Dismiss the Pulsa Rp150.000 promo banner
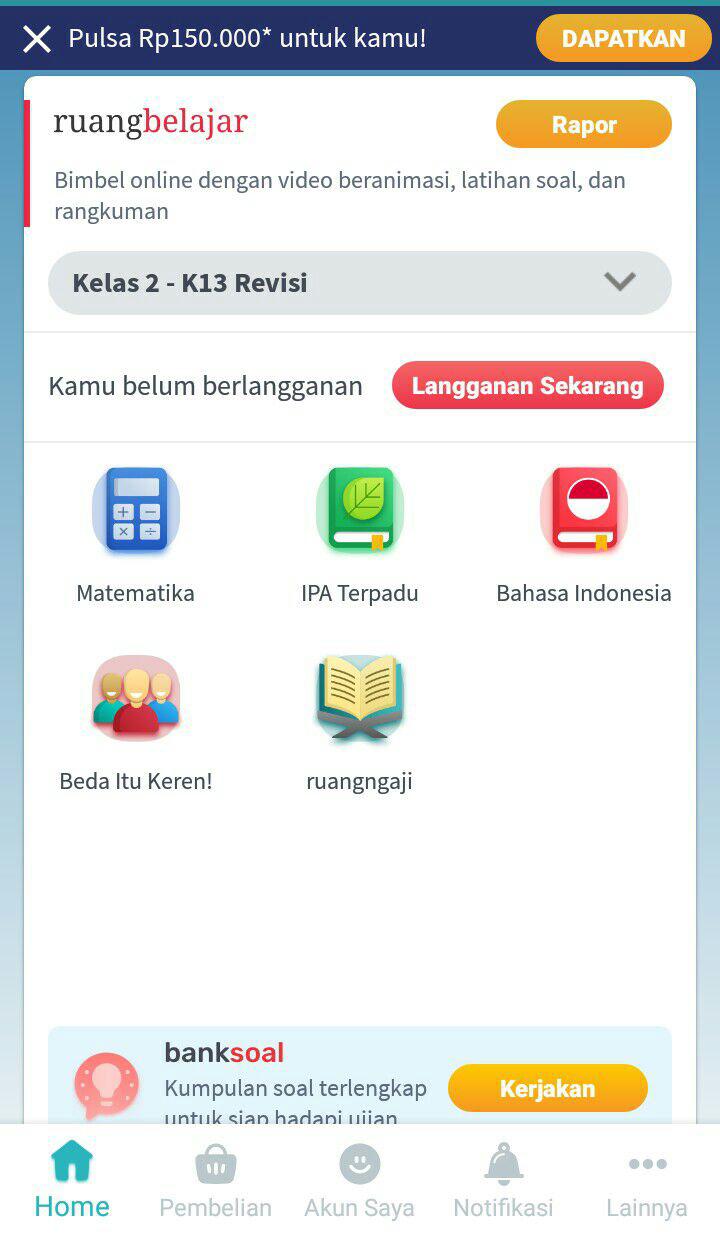The image size is (720, 1236). pyautogui.click(x=37, y=39)
